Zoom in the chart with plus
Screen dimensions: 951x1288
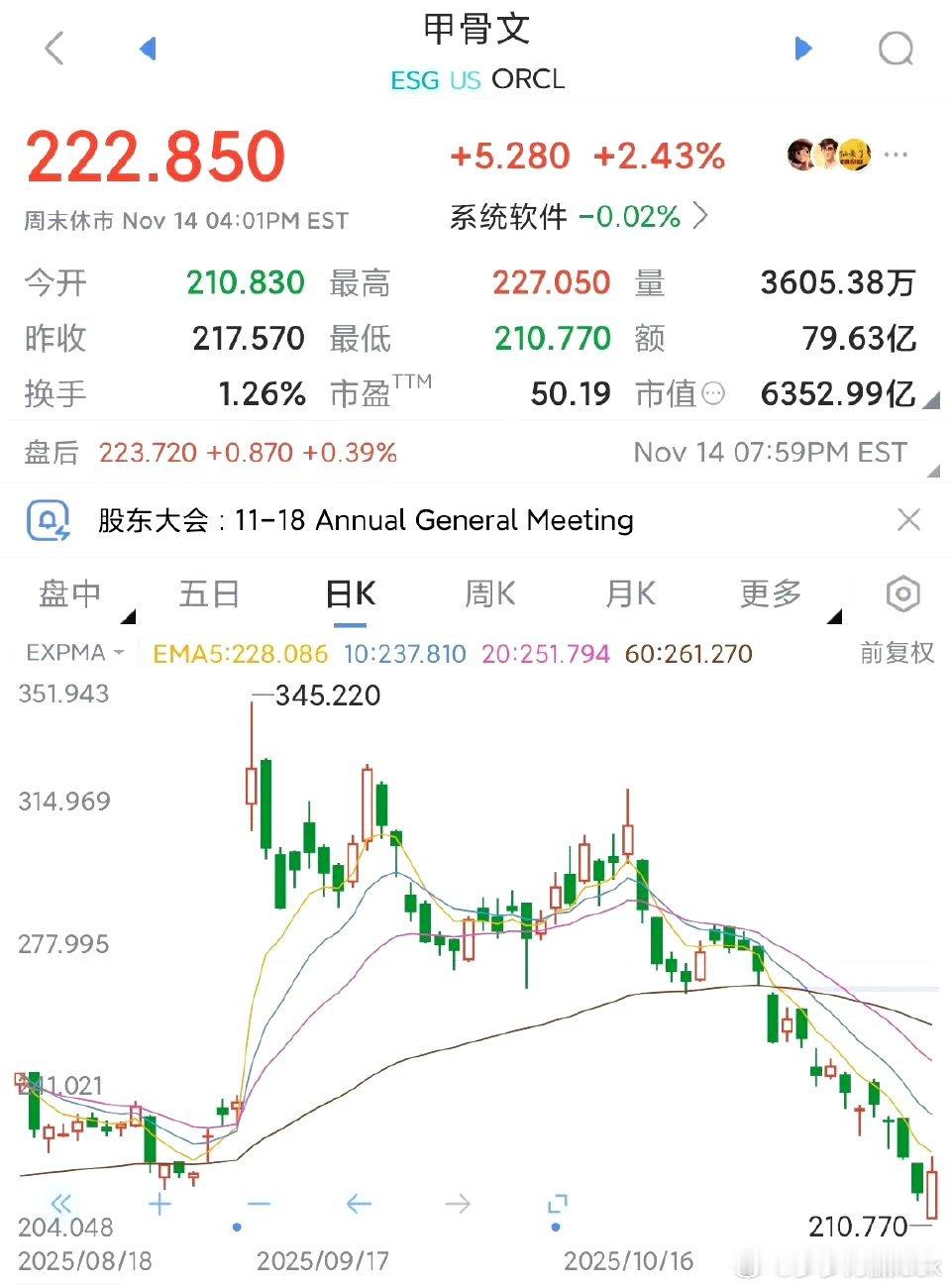(159, 1204)
